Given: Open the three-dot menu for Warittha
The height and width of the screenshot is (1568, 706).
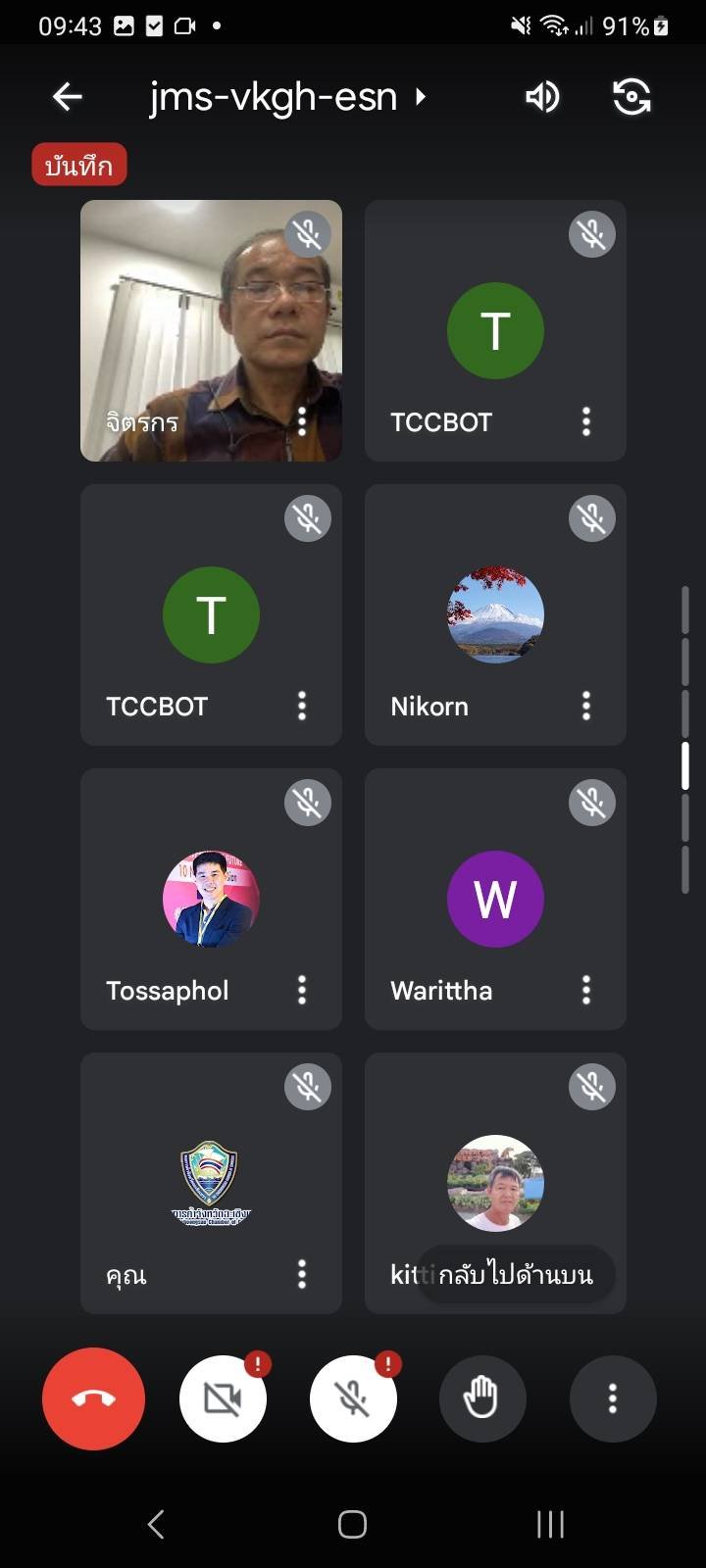Looking at the screenshot, I should (x=586, y=990).
